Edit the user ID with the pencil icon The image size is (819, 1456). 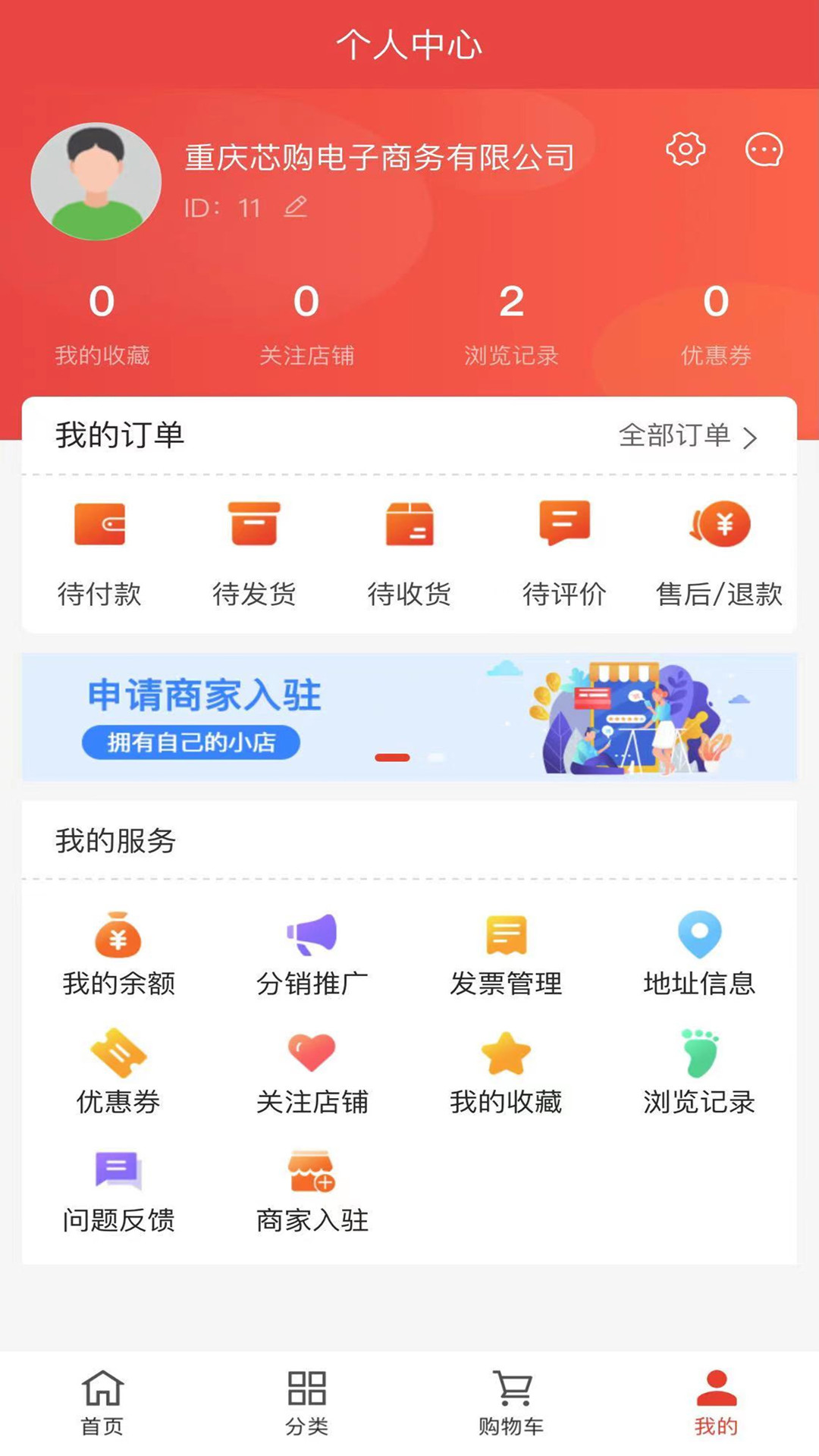coord(296,206)
